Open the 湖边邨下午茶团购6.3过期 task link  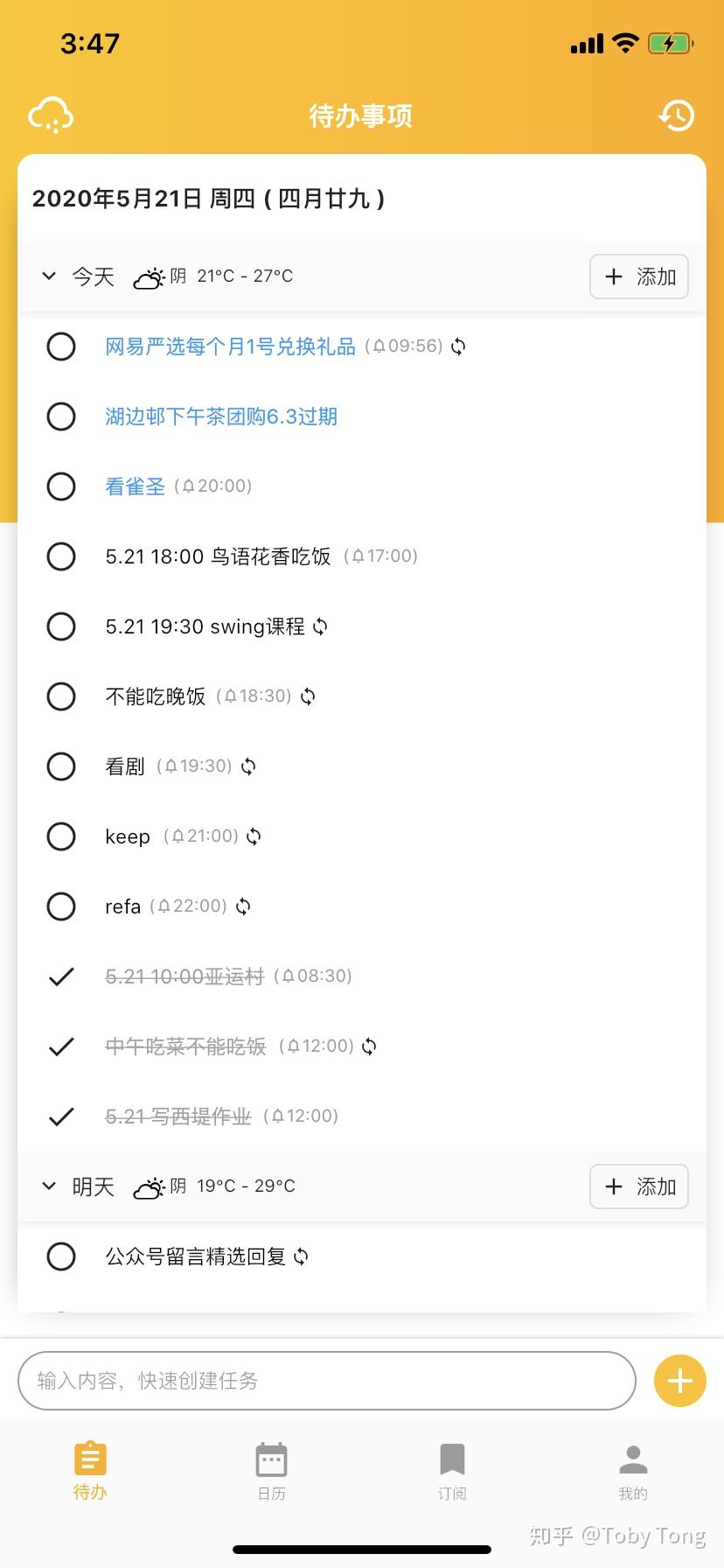[x=220, y=416]
